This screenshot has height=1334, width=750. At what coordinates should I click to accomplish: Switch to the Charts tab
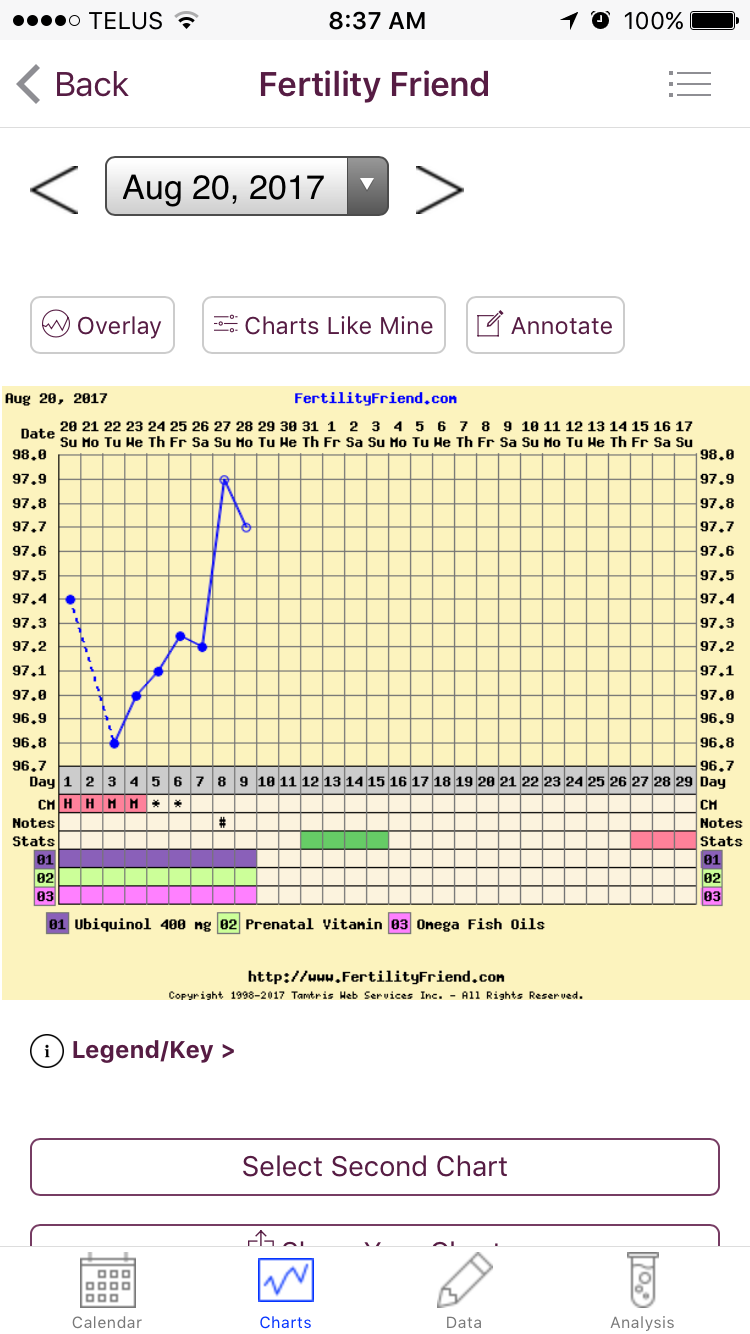(x=286, y=1290)
